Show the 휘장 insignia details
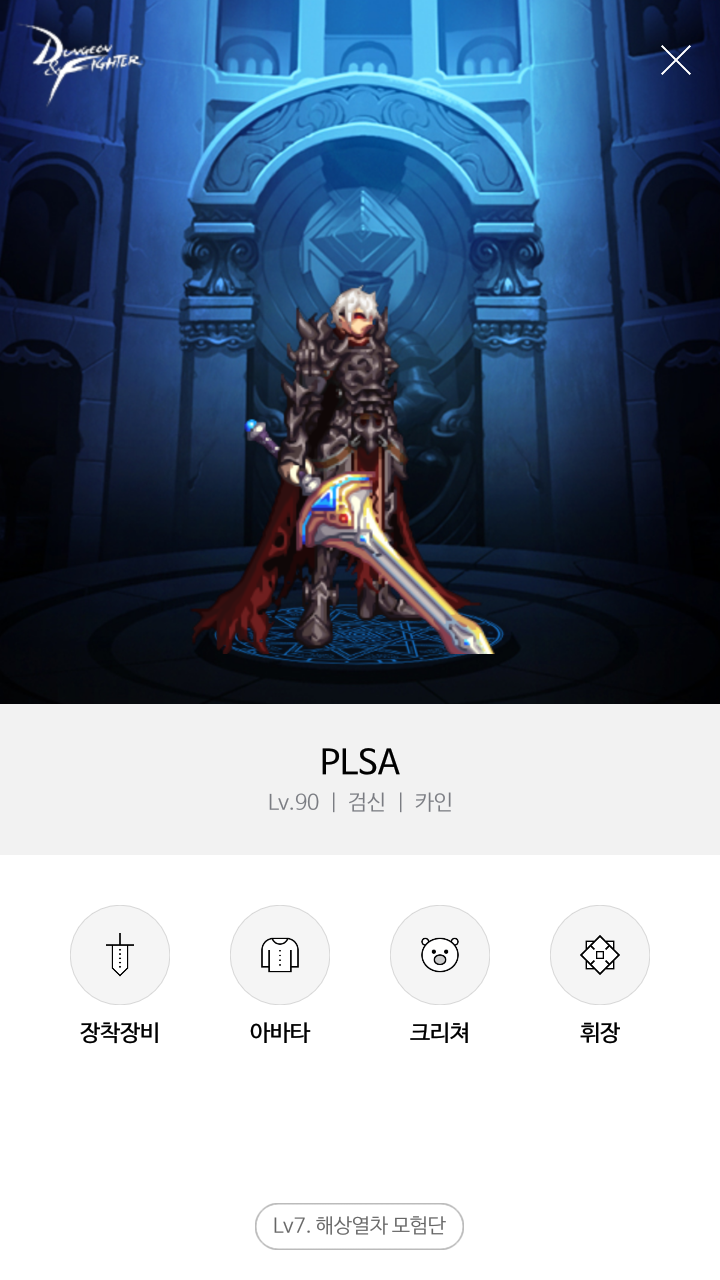Screen dimensions: 720x1280 (600, 955)
